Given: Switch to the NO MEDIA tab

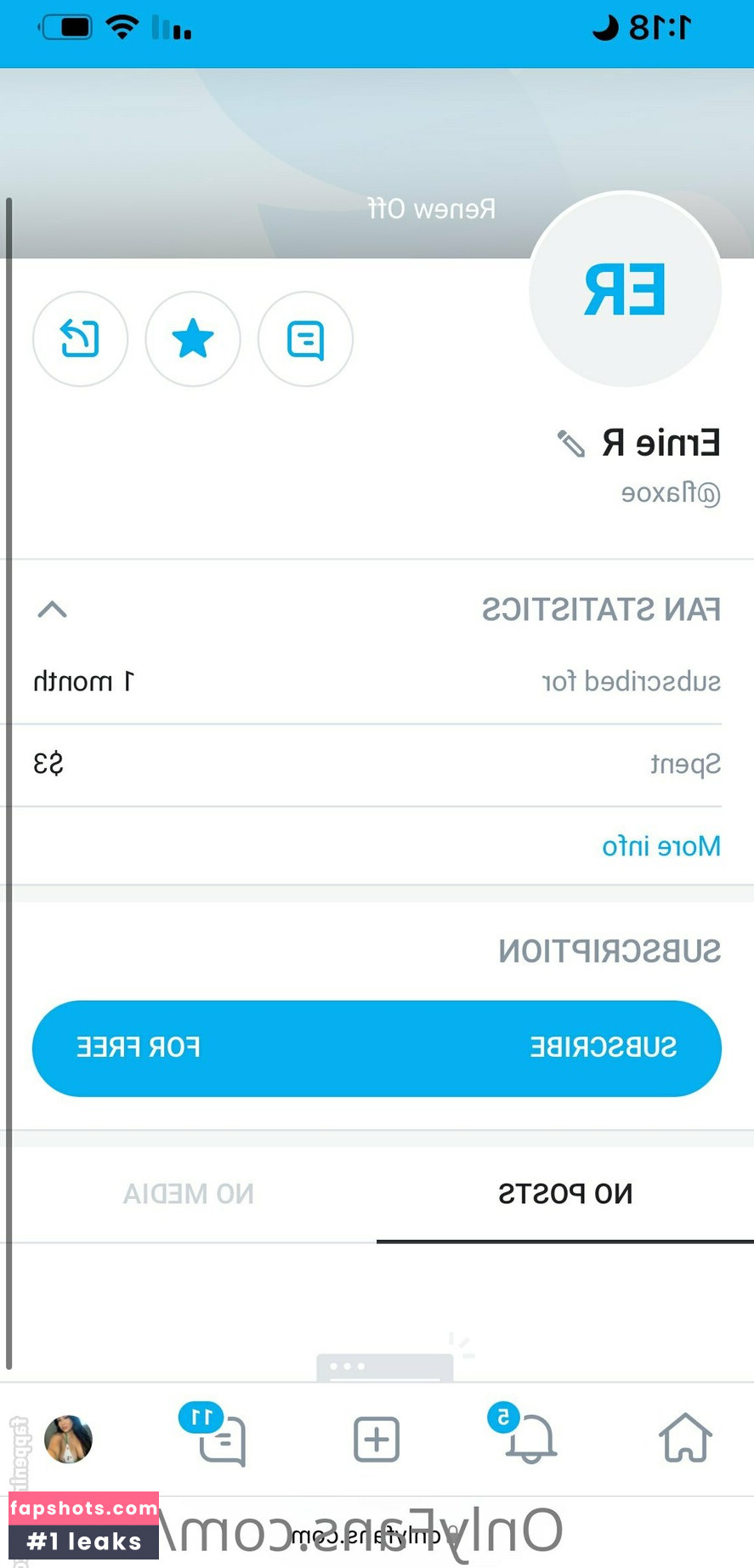Looking at the screenshot, I should click(188, 1193).
